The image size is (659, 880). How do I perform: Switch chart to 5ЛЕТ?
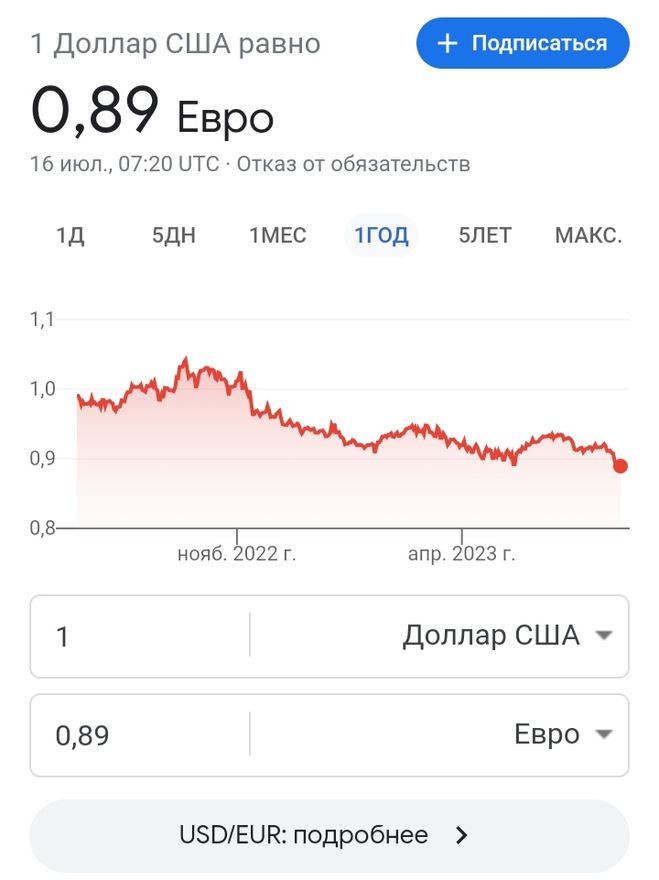pyautogui.click(x=485, y=236)
